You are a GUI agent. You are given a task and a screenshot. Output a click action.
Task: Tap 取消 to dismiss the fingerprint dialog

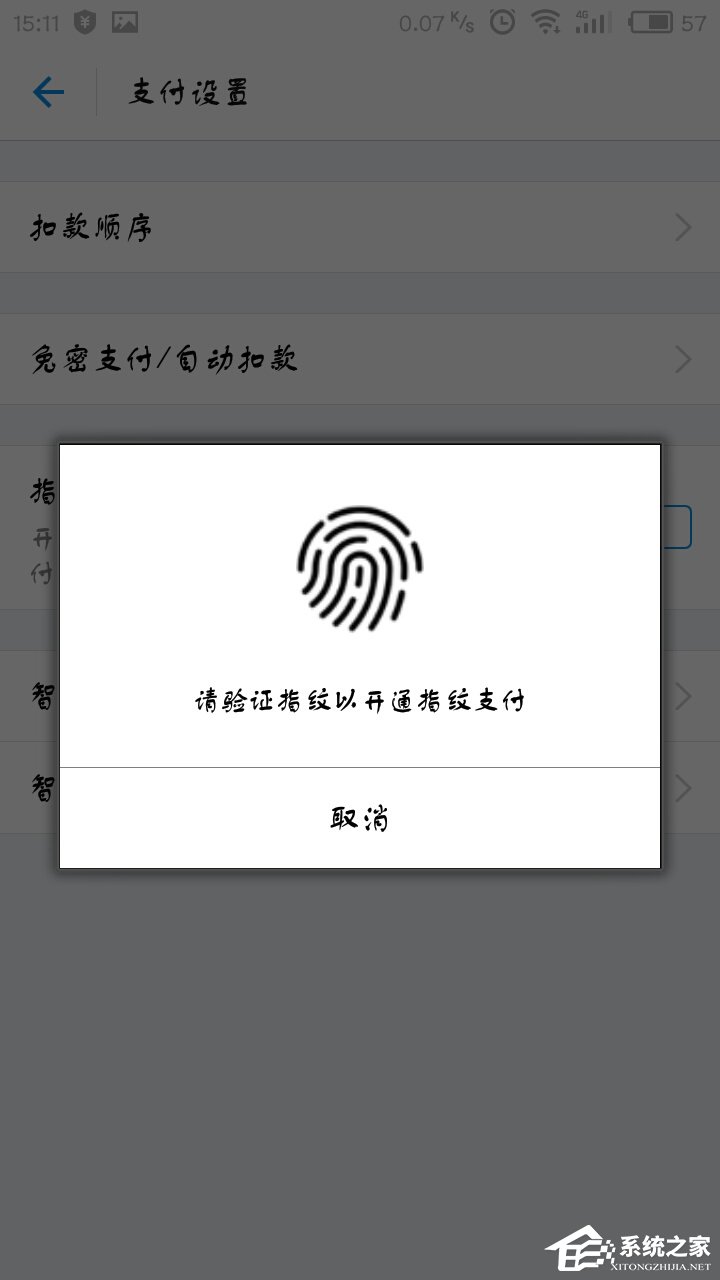tap(360, 818)
